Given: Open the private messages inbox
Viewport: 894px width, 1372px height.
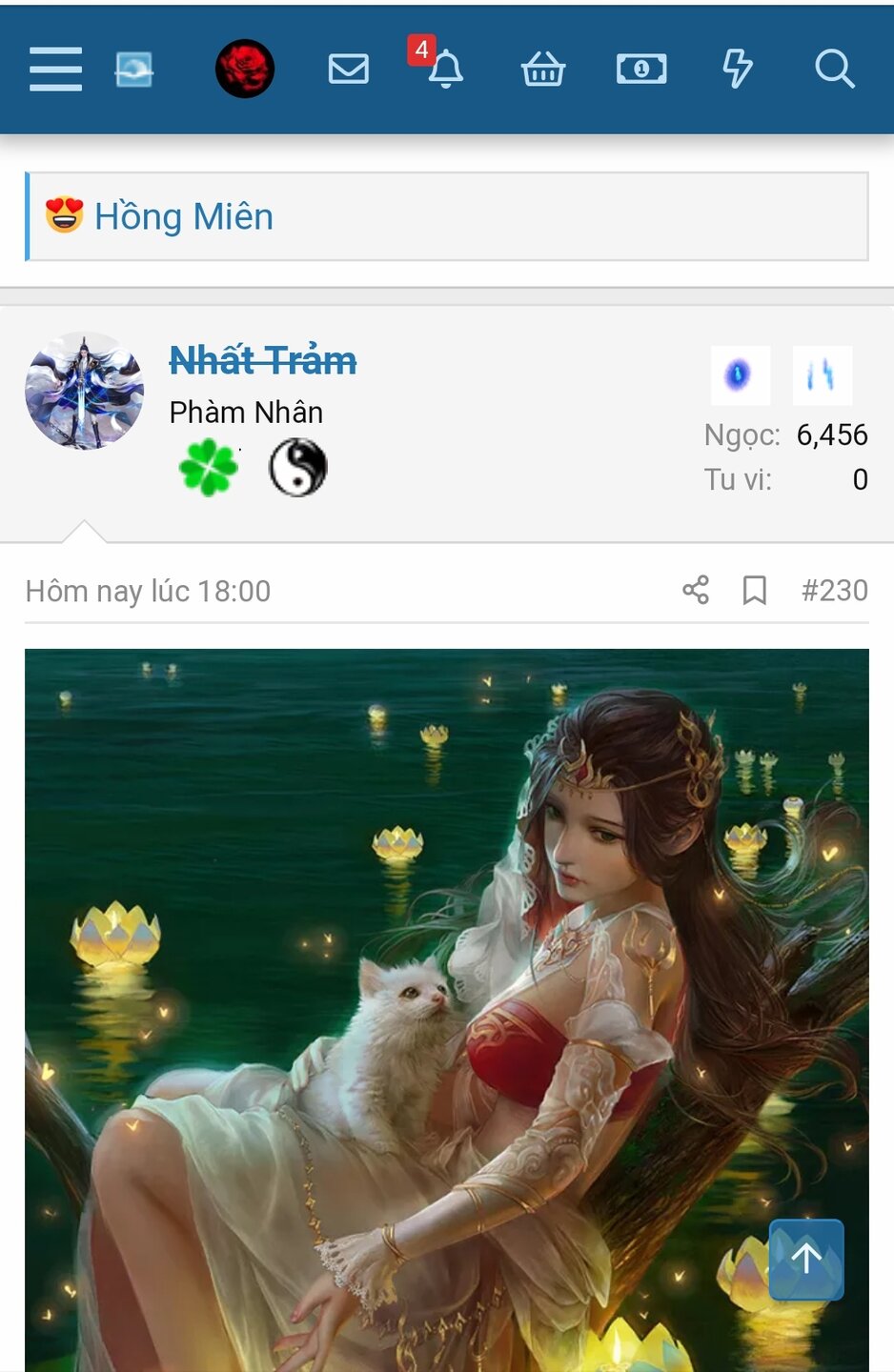Looking at the screenshot, I should click(x=348, y=69).
